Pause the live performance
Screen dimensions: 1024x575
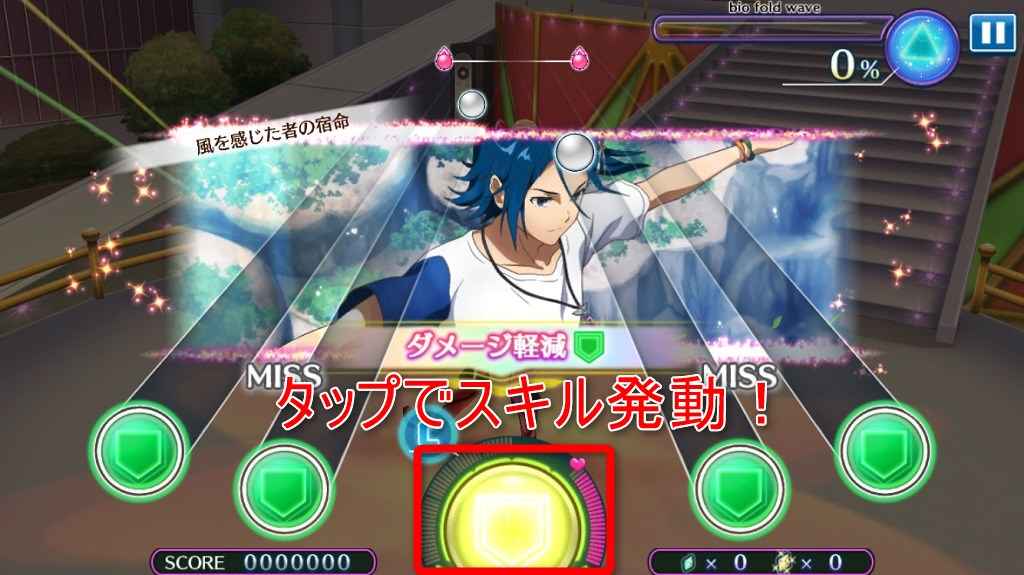tap(991, 32)
